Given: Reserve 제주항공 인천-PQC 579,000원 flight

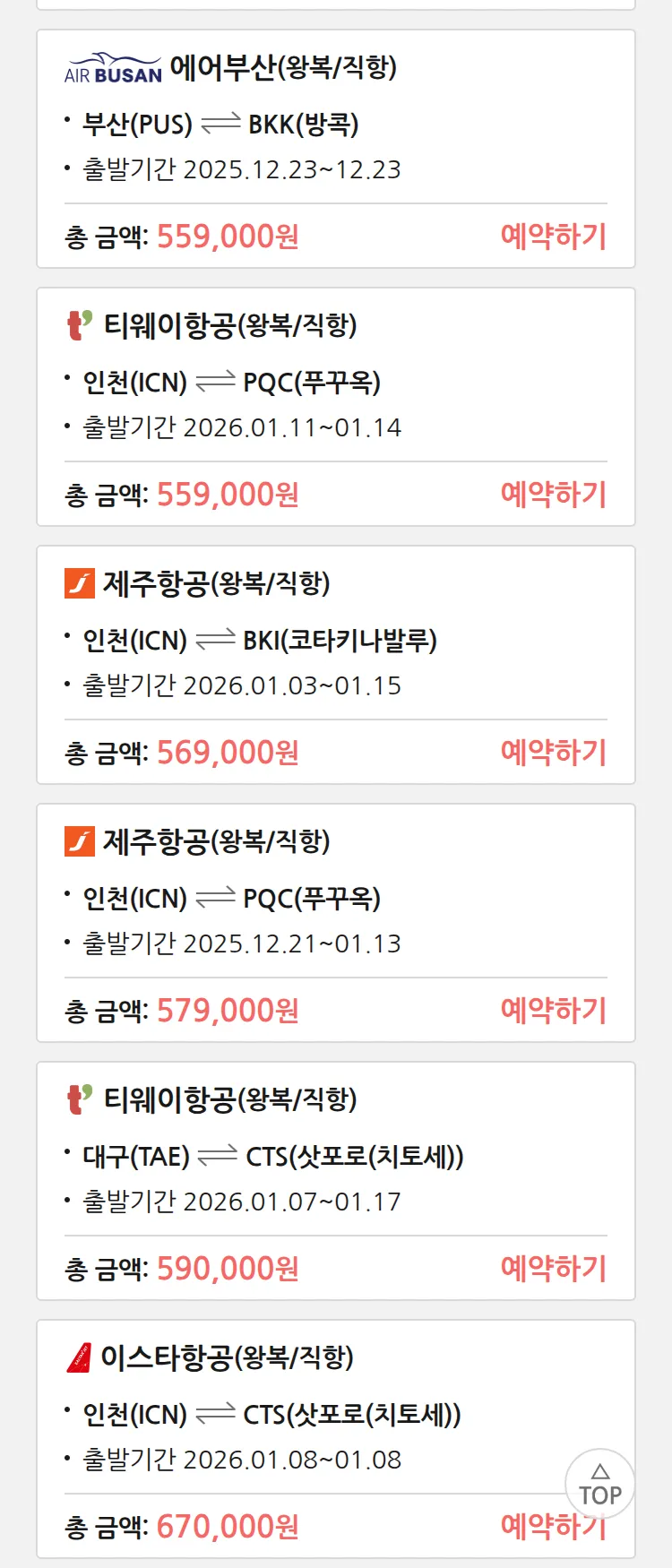Looking at the screenshot, I should tap(553, 1011).
